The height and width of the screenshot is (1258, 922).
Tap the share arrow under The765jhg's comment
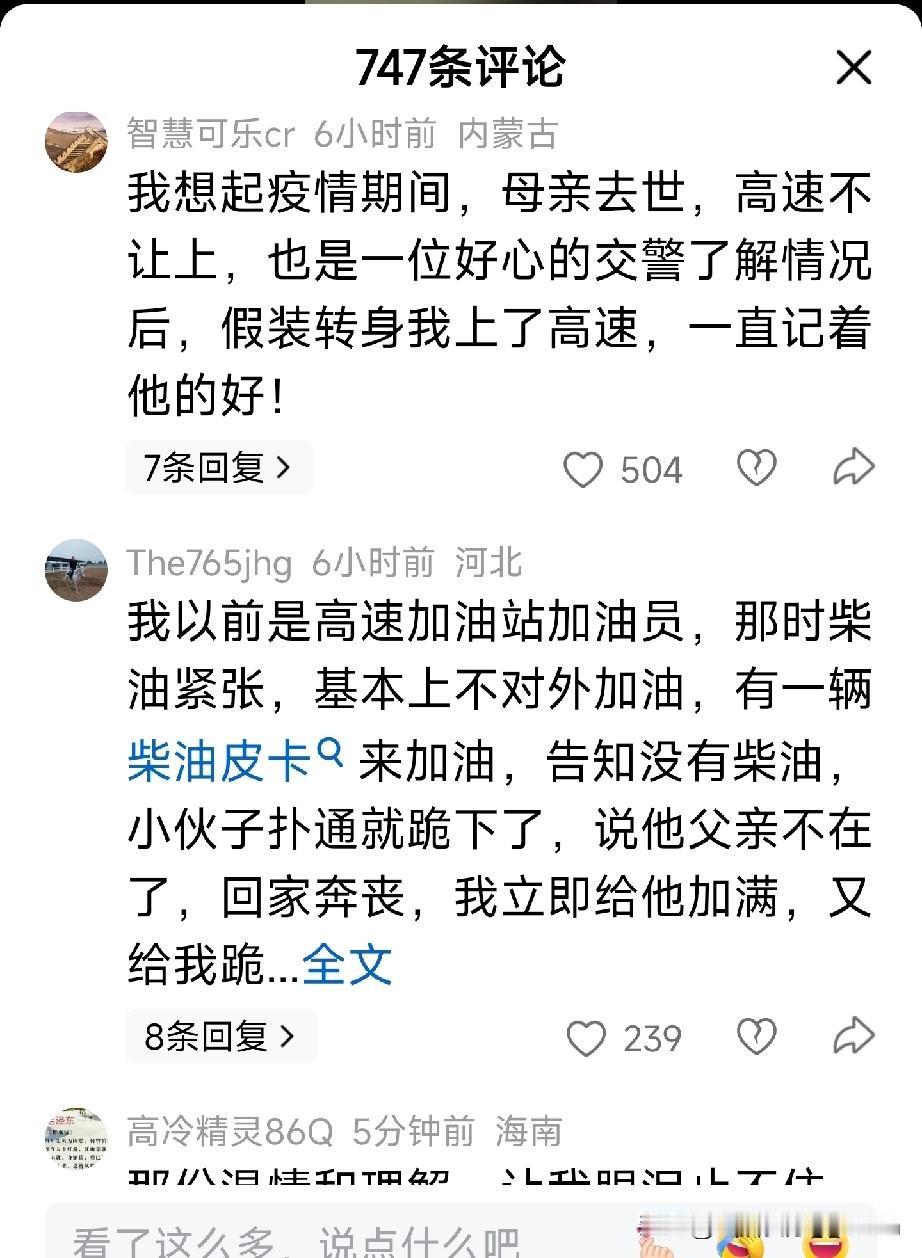853,1037
